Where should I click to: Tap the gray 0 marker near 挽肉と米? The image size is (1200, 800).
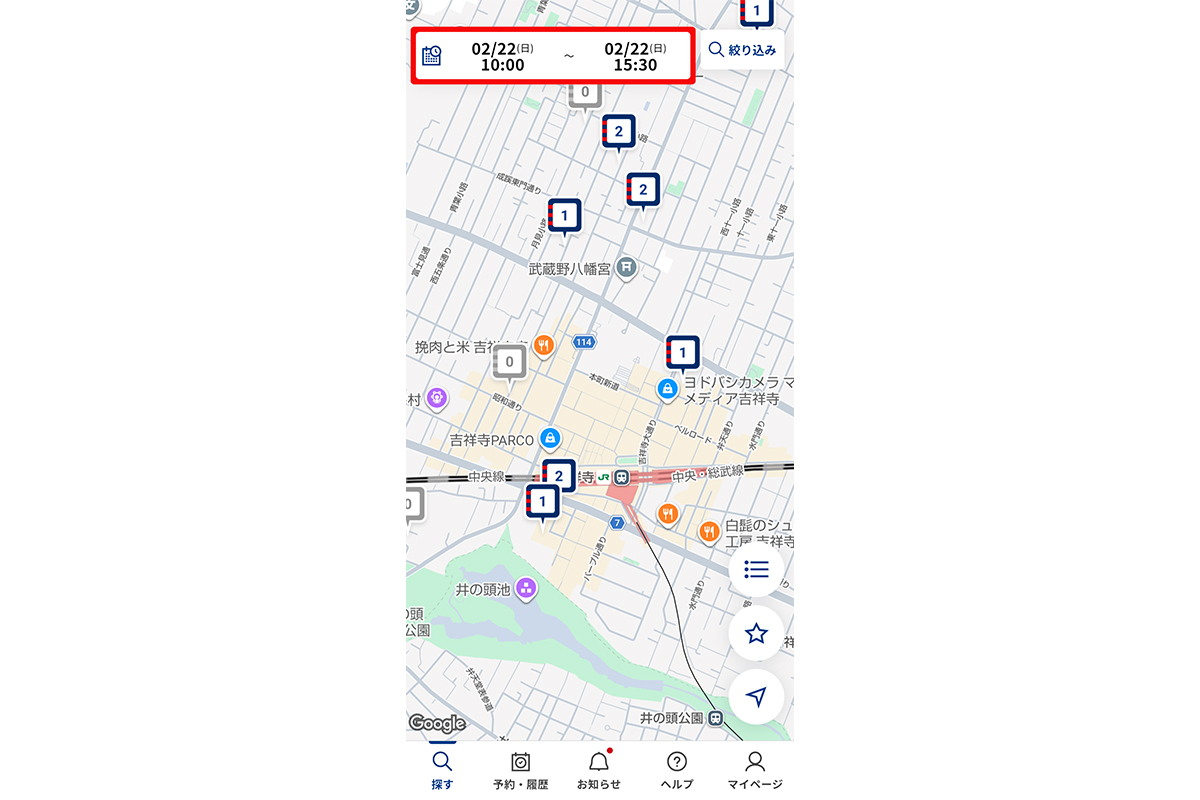tap(510, 362)
